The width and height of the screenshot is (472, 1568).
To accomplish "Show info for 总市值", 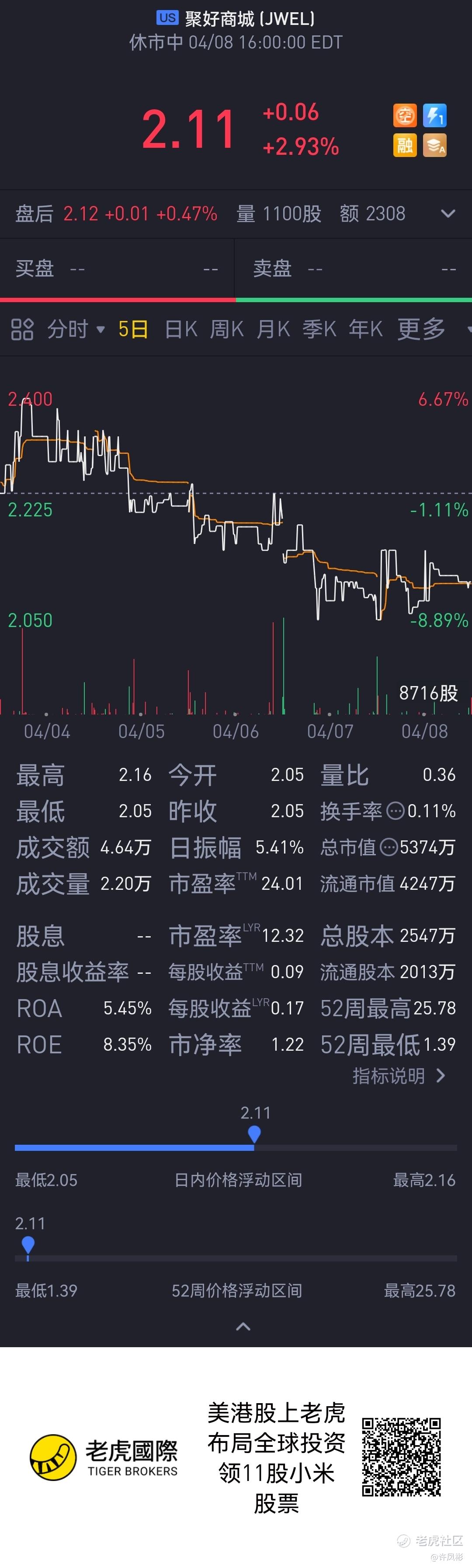I will tap(389, 847).
